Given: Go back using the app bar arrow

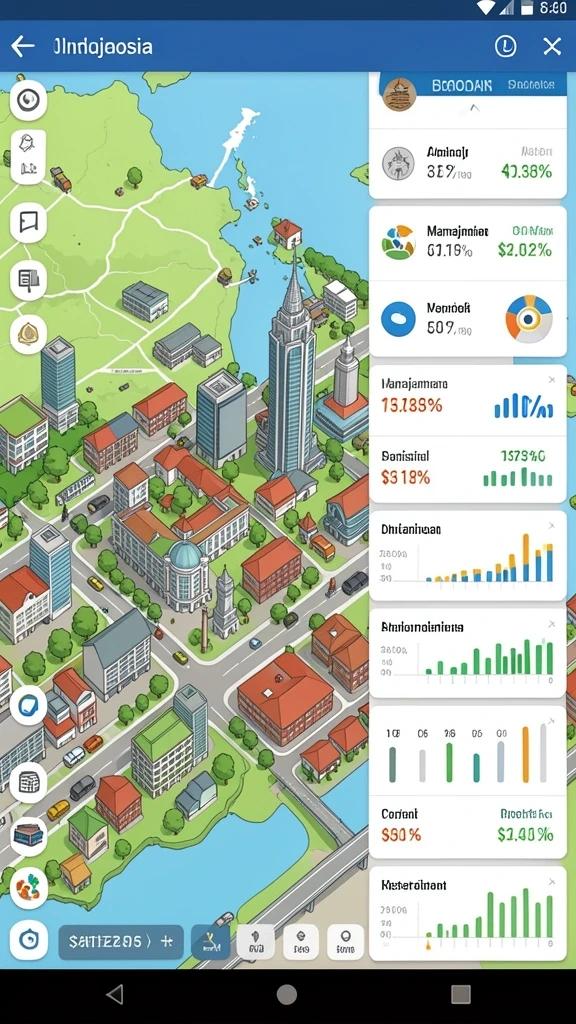Looking at the screenshot, I should [x=23, y=46].
